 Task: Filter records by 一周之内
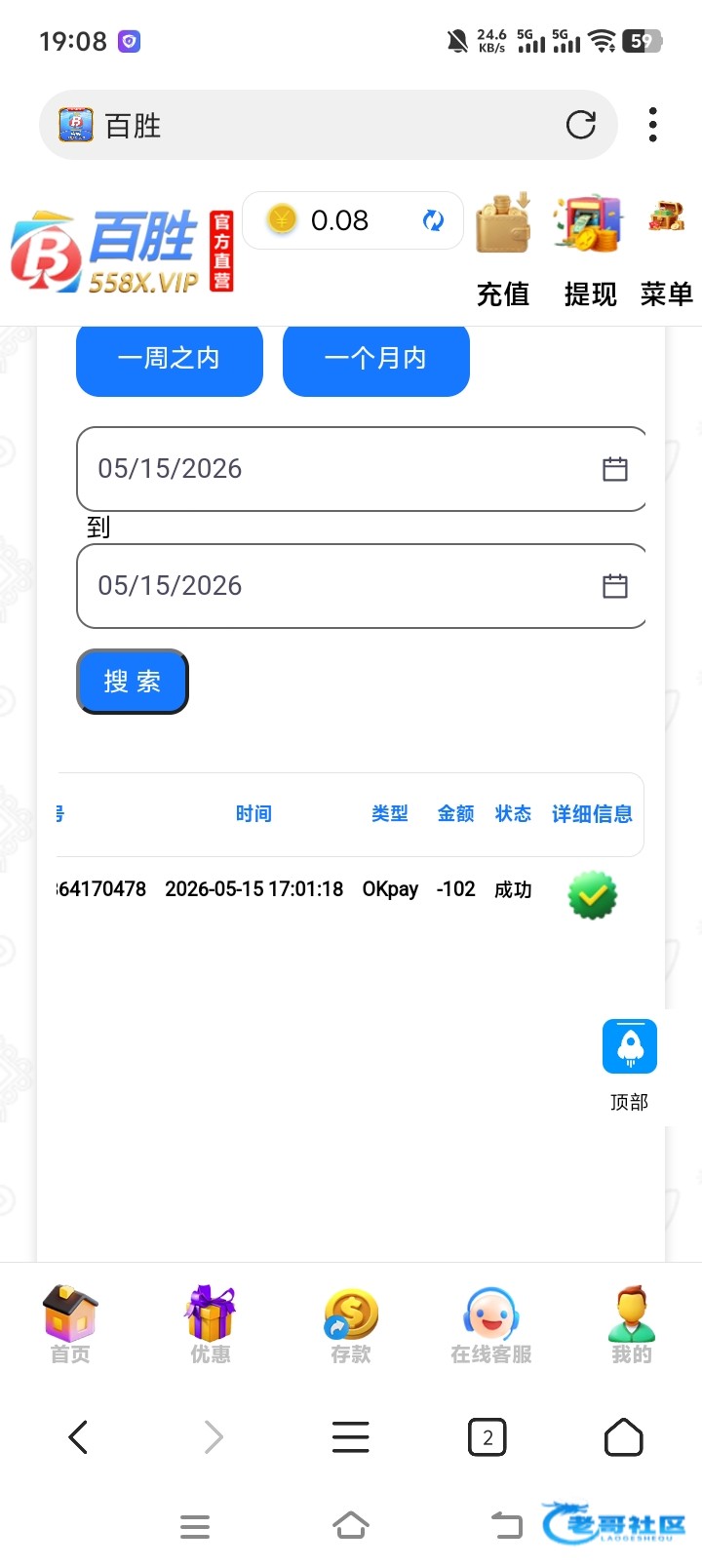click(170, 360)
